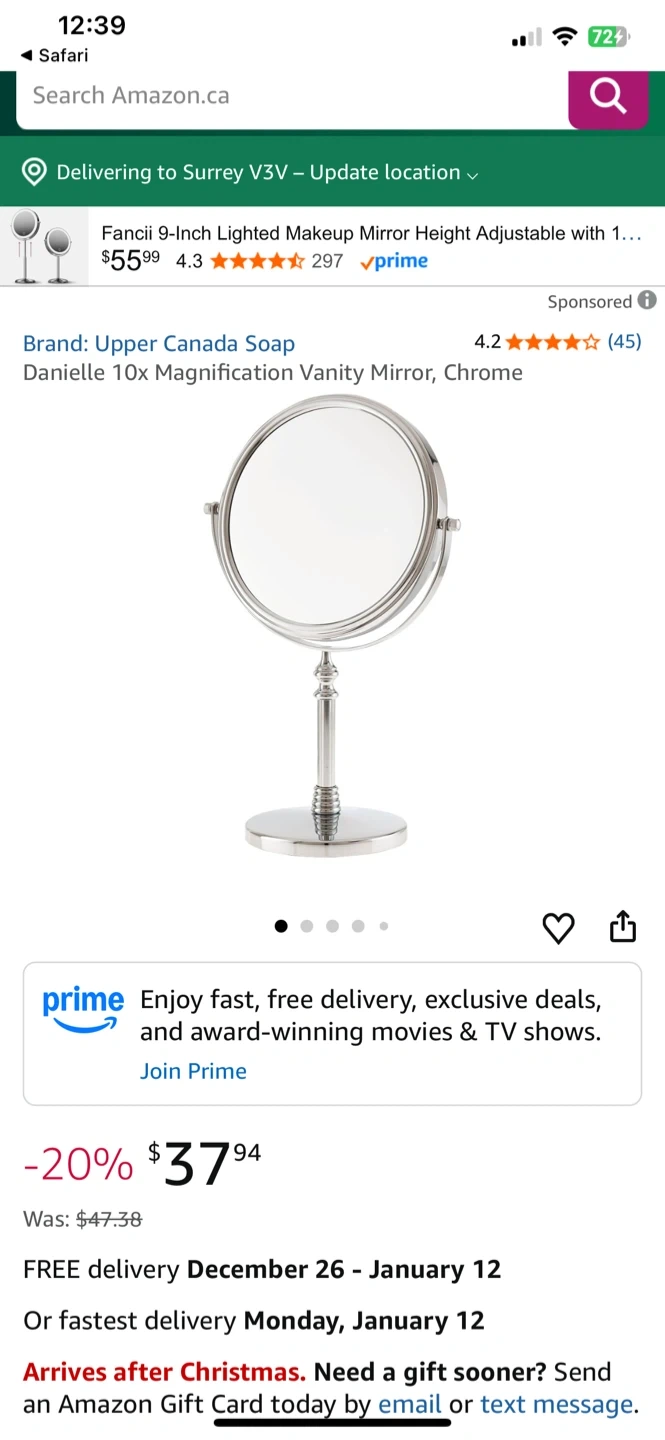
Task: Send gift card by text message link
Action: (556, 1404)
